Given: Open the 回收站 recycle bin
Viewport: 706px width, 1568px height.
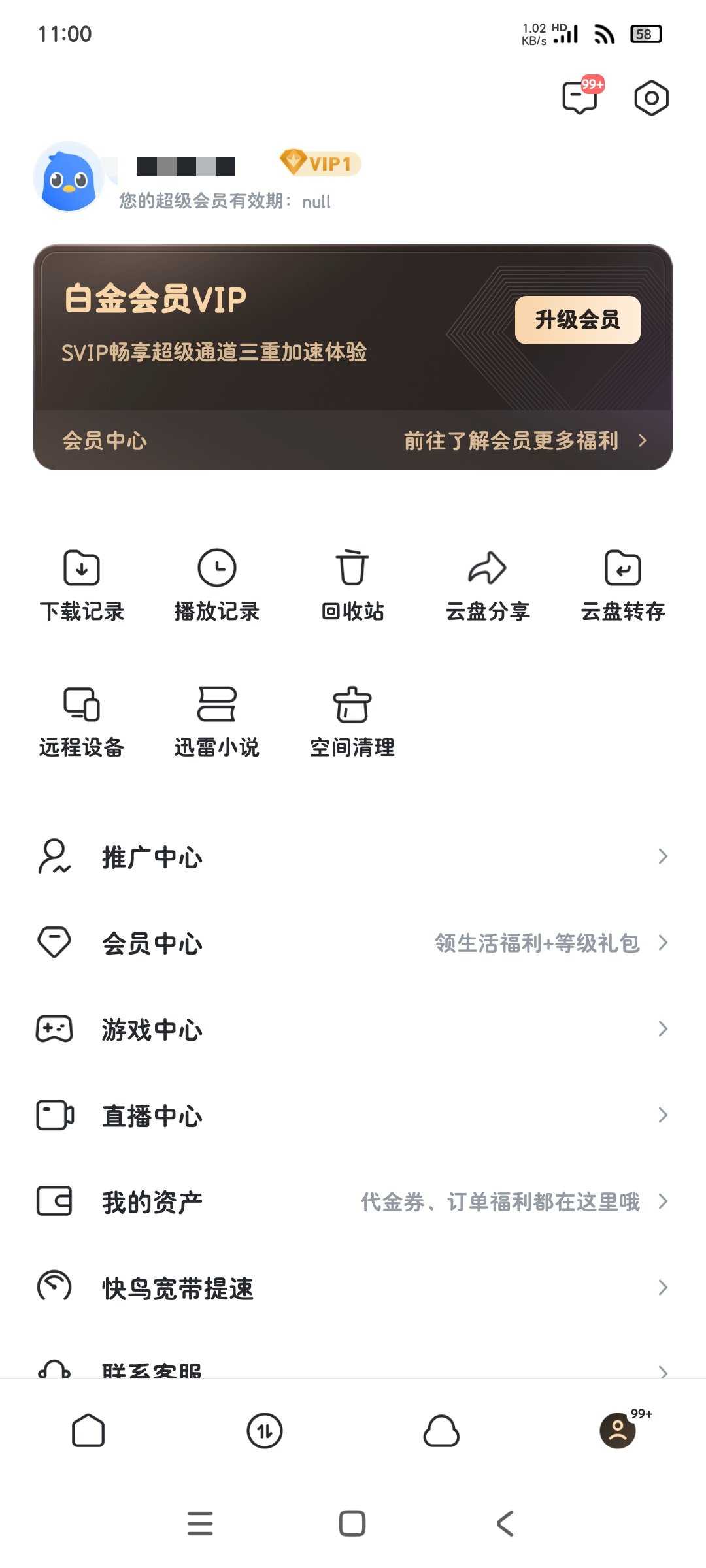Looking at the screenshot, I should coord(352,585).
